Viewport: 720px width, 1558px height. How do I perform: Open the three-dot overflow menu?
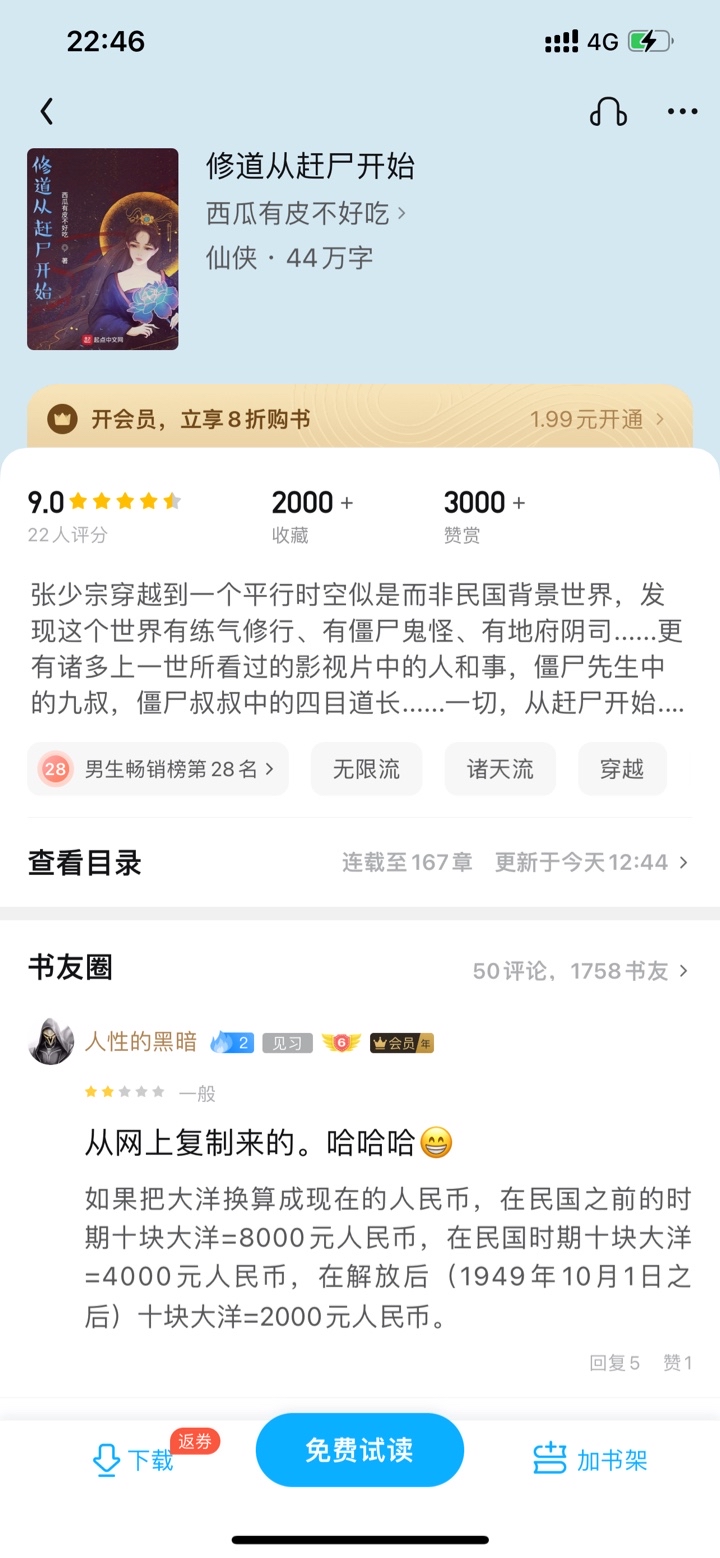click(x=682, y=111)
